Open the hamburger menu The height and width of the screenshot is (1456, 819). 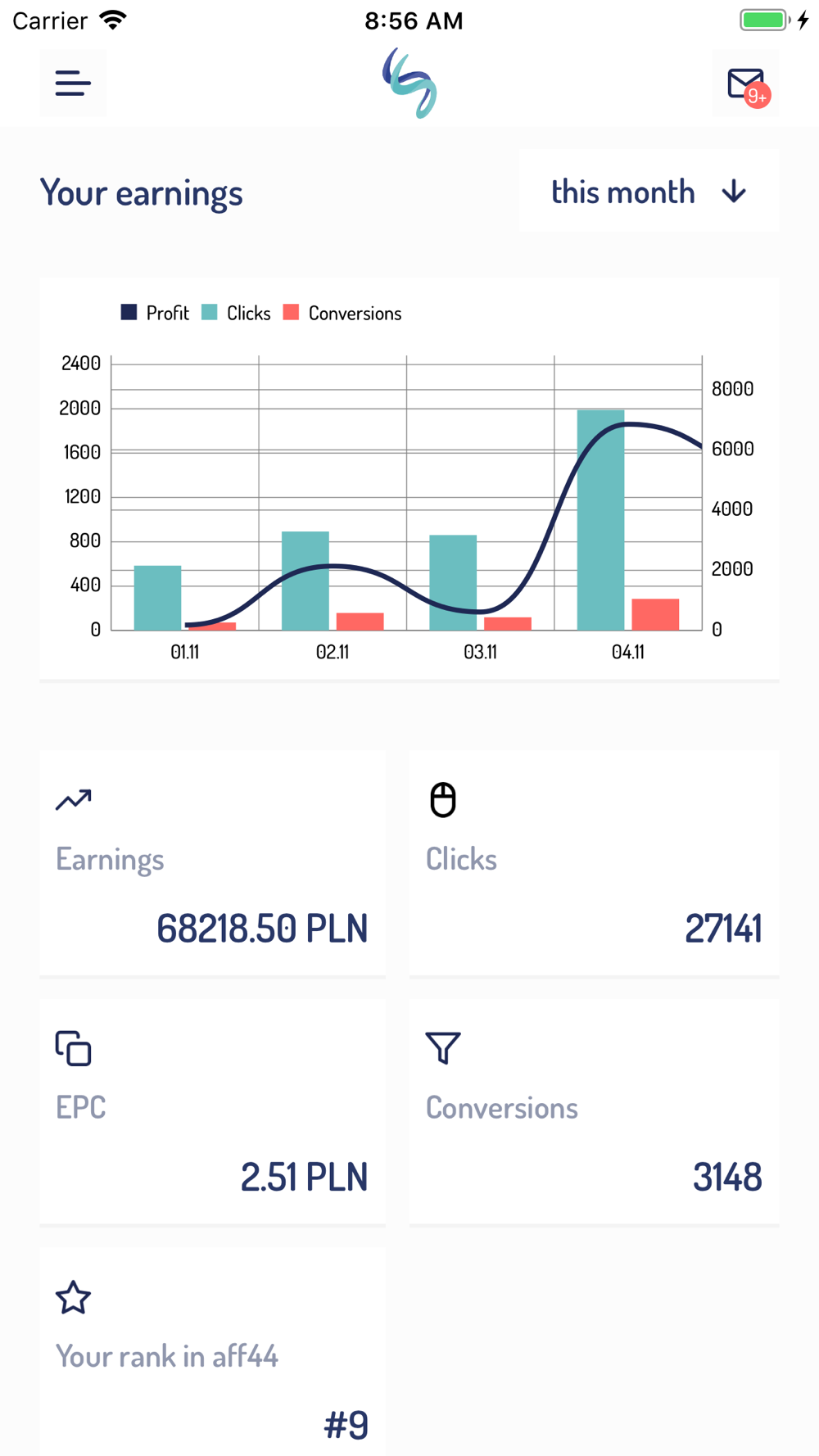(x=73, y=83)
